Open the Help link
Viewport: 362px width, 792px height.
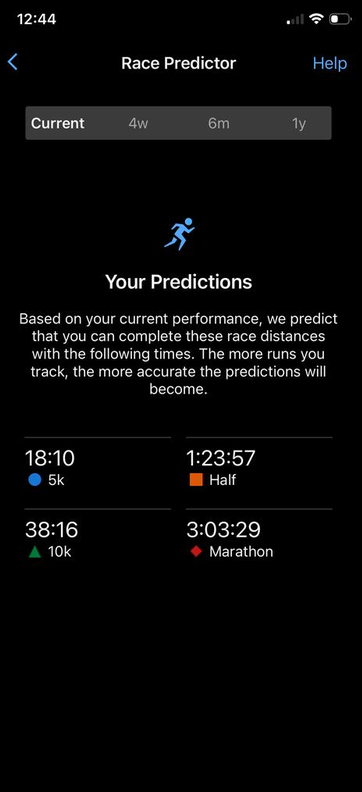point(330,63)
